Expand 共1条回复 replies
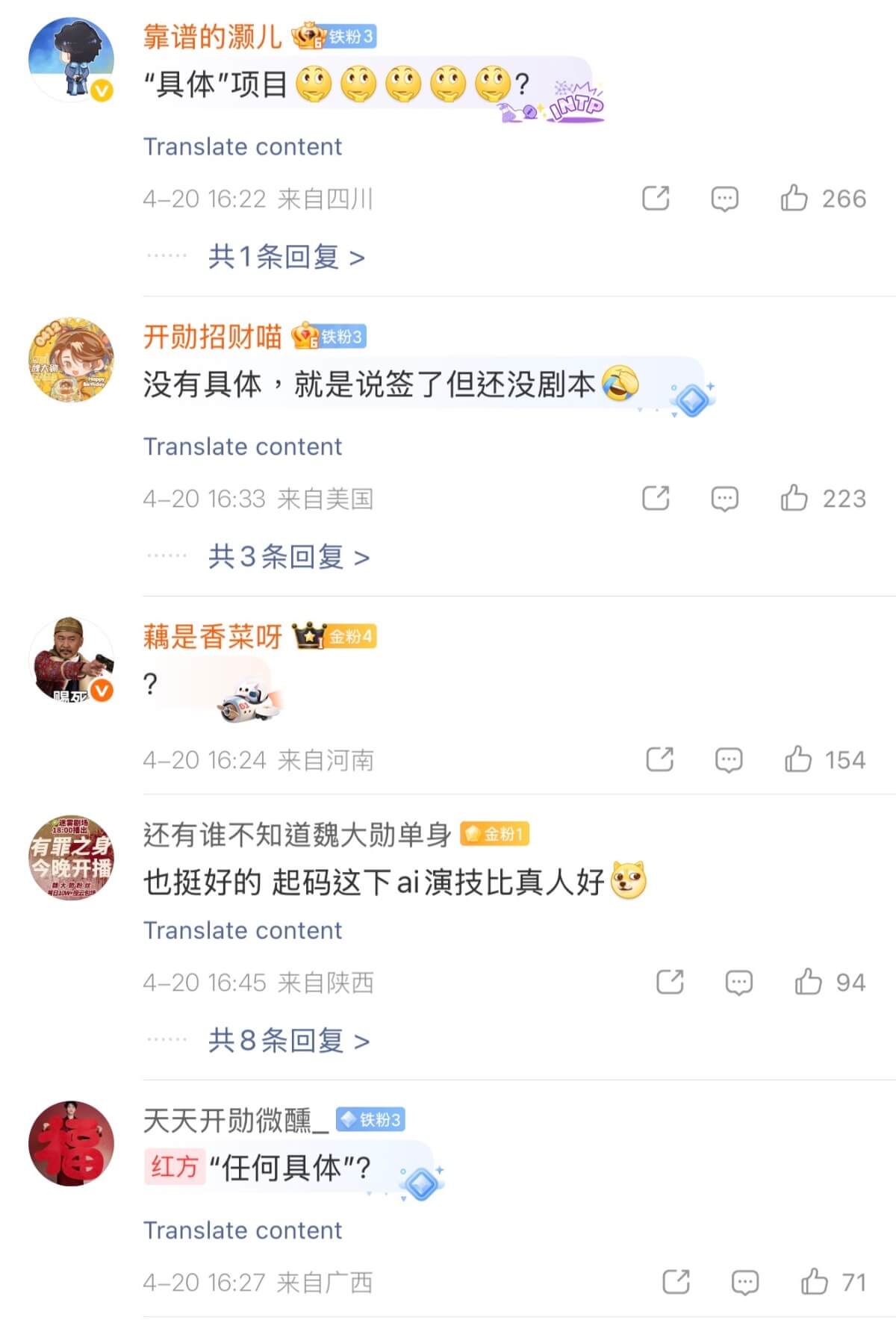Screen dimensions: 896x1326 click(x=286, y=258)
